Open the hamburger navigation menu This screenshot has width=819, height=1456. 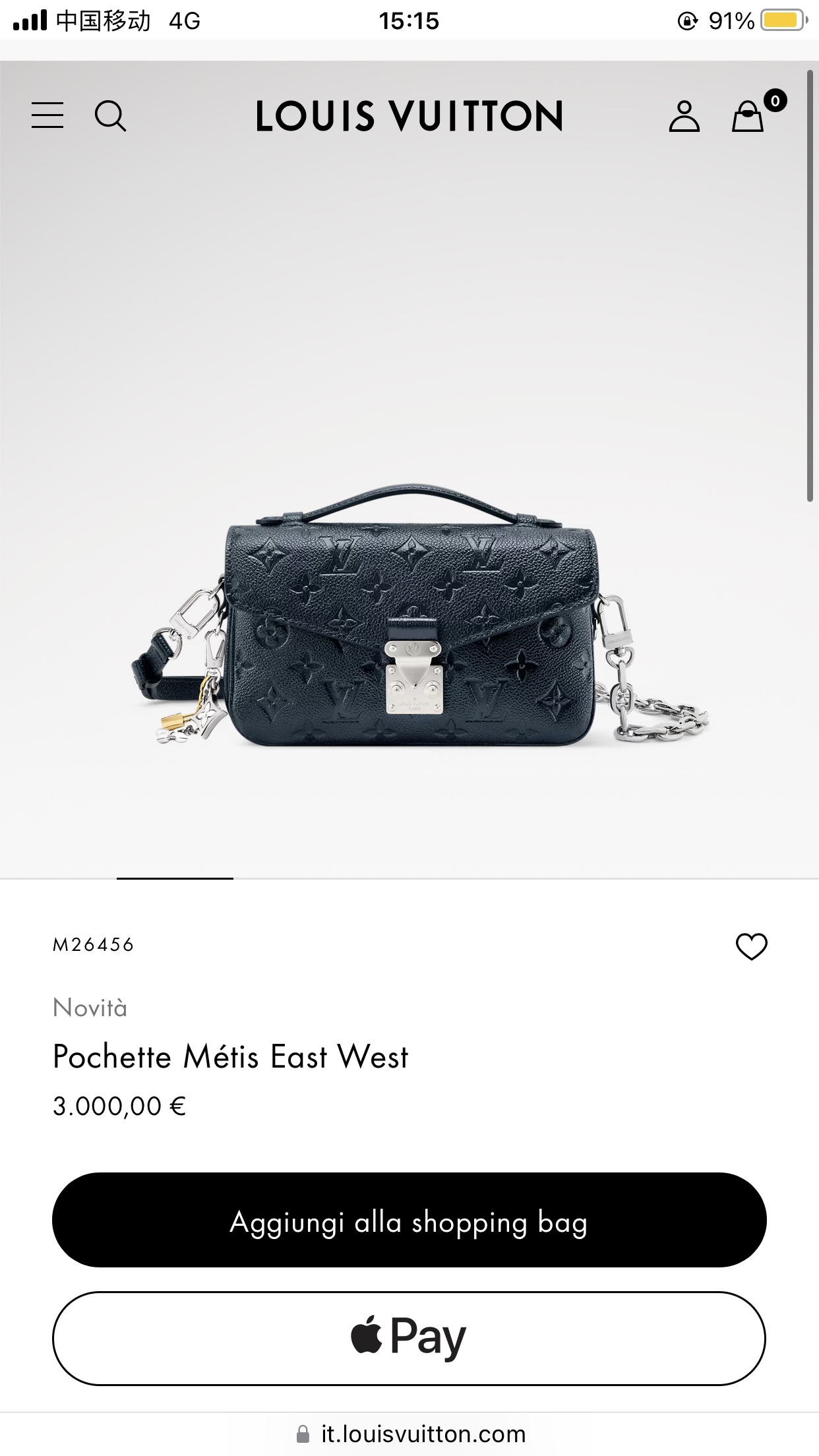tap(47, 115)
